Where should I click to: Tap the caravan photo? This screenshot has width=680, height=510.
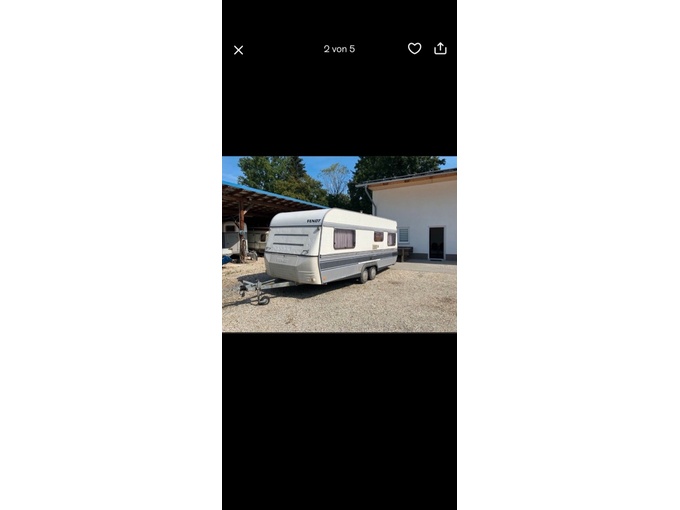click(x=339, y=244)
